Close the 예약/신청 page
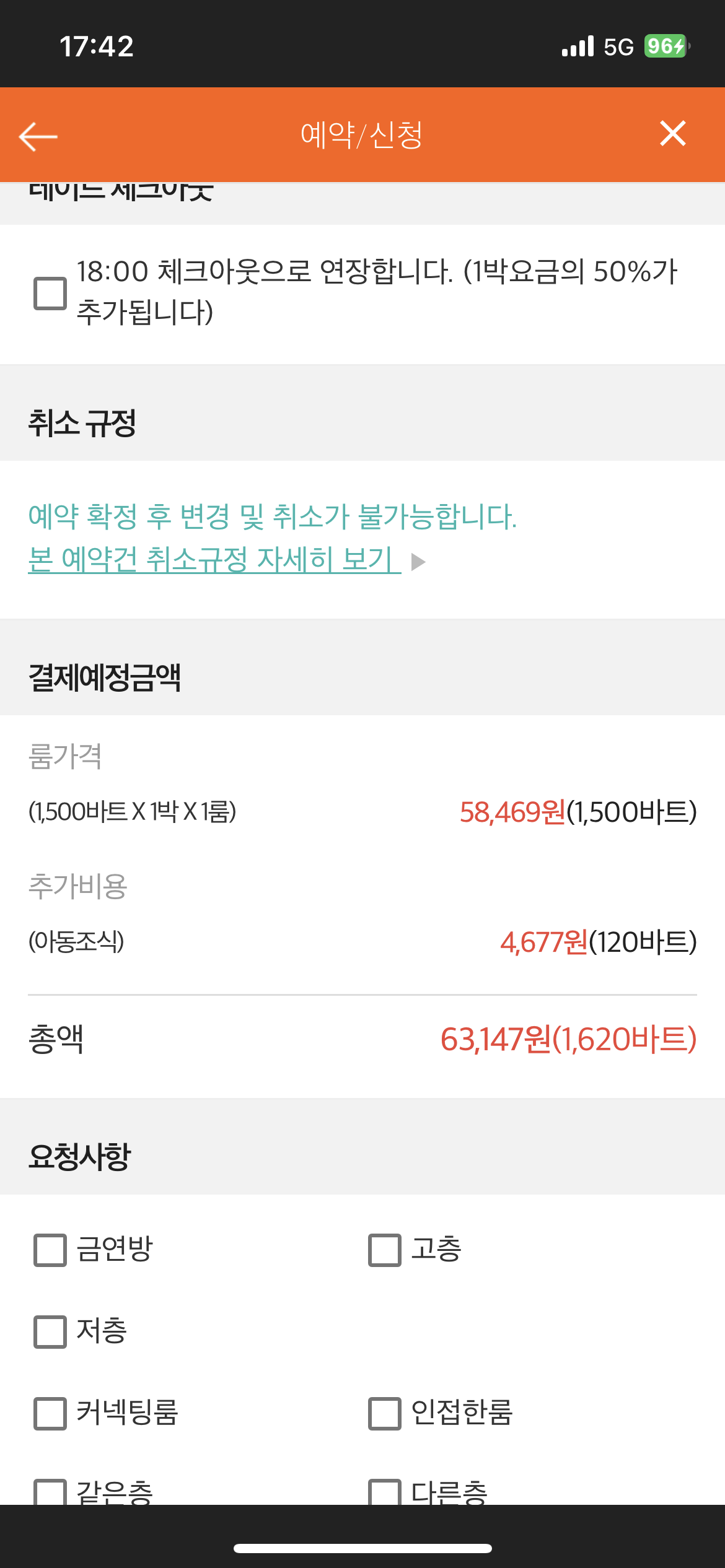This screenshot has height=1568, width=725. [672, 134]
